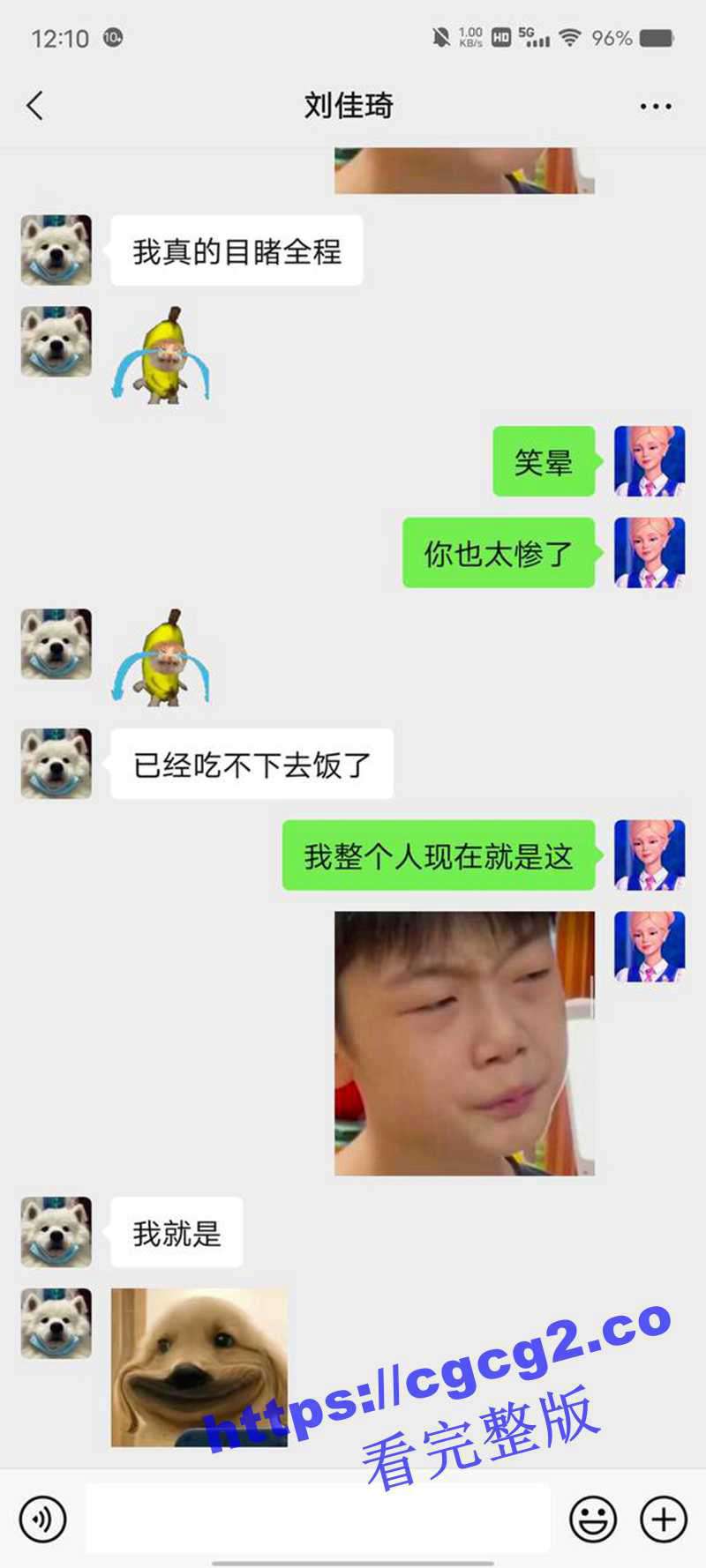
Task: Open chat info via three-dot menu
Action: 655,106
